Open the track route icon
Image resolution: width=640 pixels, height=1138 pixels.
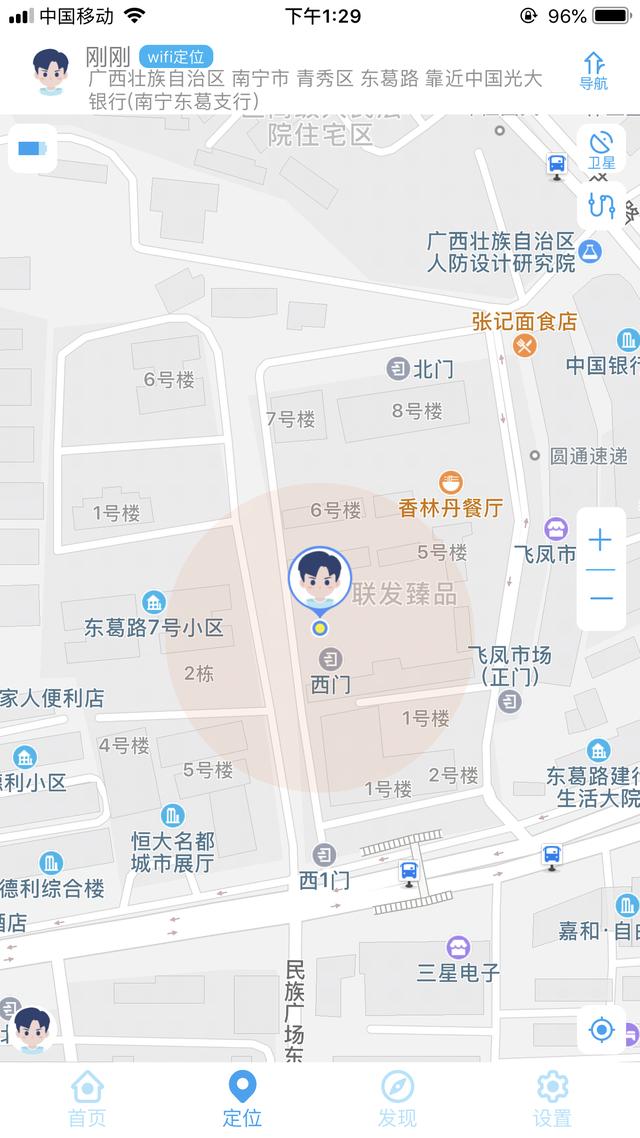click(601, 205)
